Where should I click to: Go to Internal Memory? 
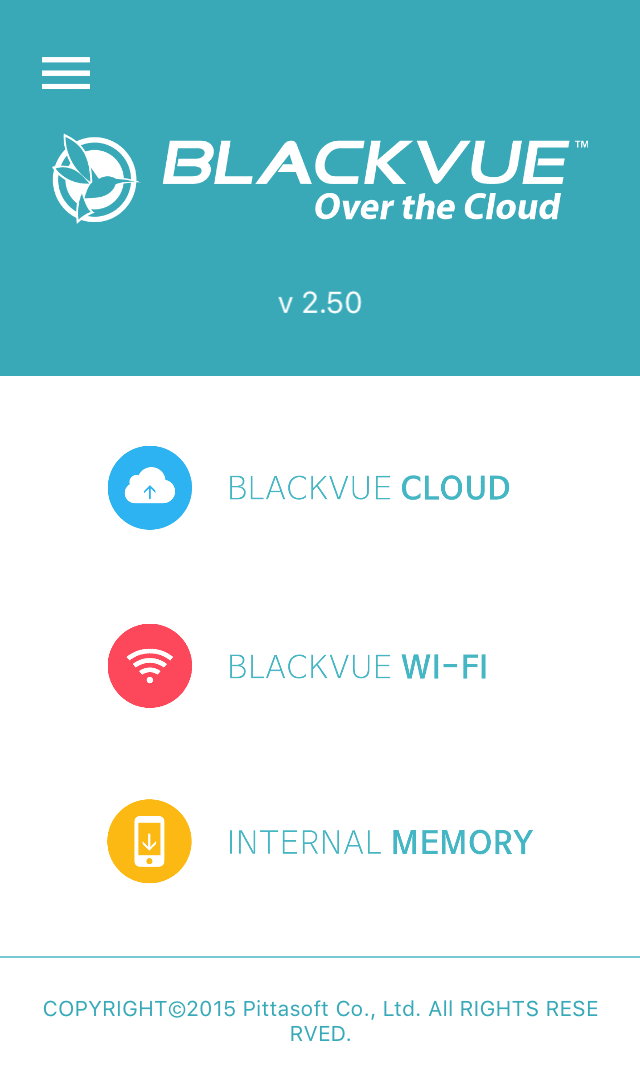point(320,842)
